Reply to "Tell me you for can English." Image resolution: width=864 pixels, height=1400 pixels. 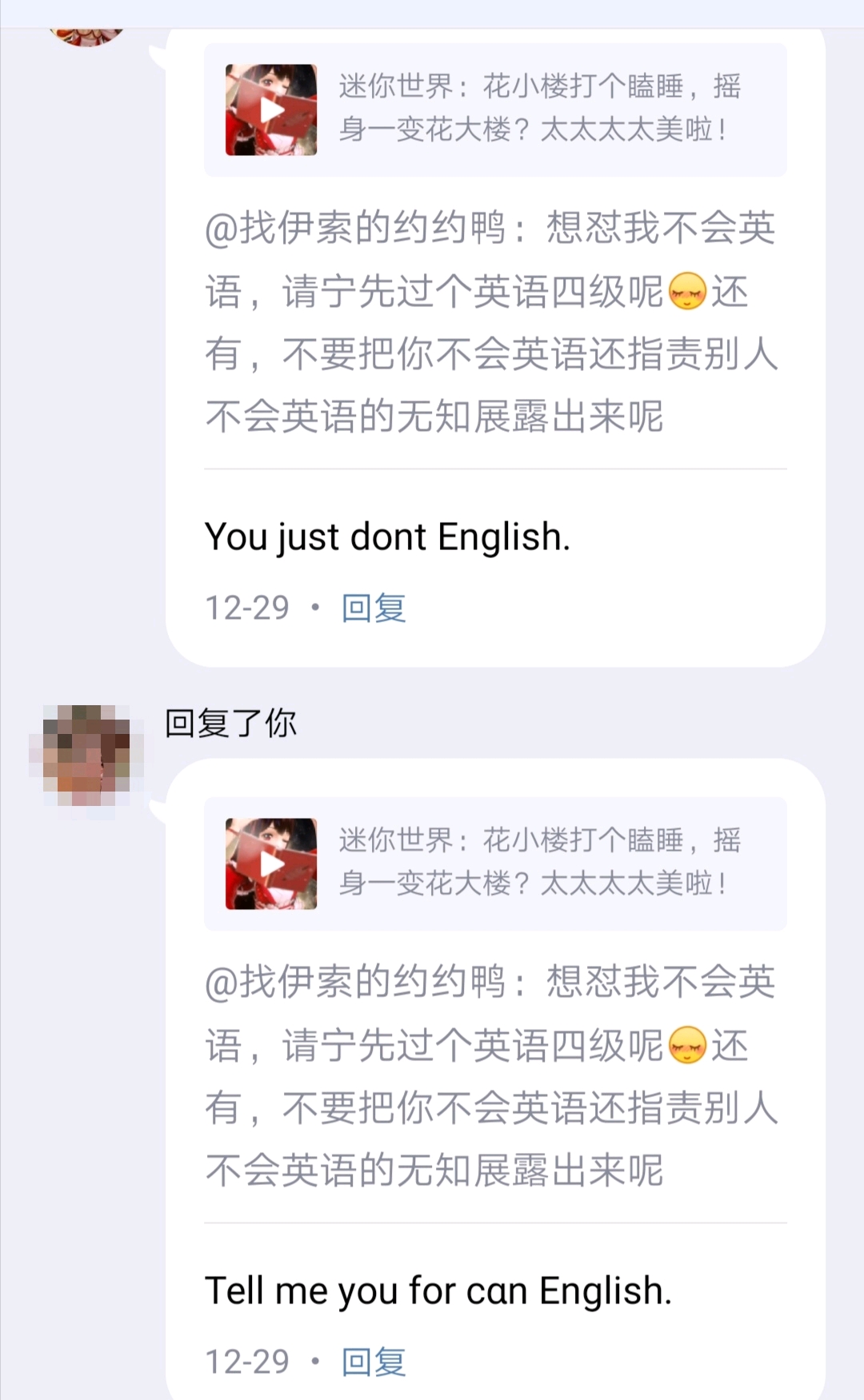click(x=374, y=1362)
